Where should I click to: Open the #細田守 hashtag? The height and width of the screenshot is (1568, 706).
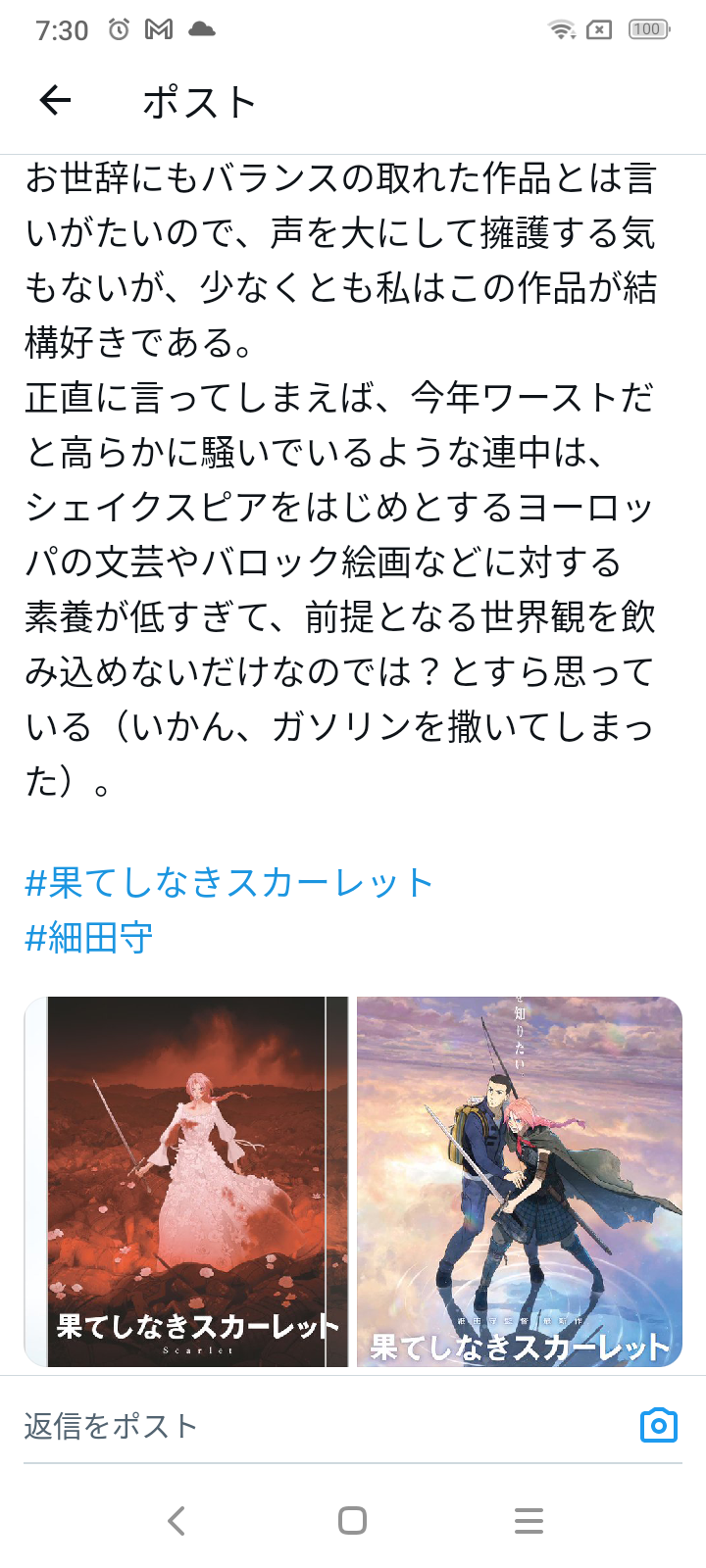pos(89,938)
